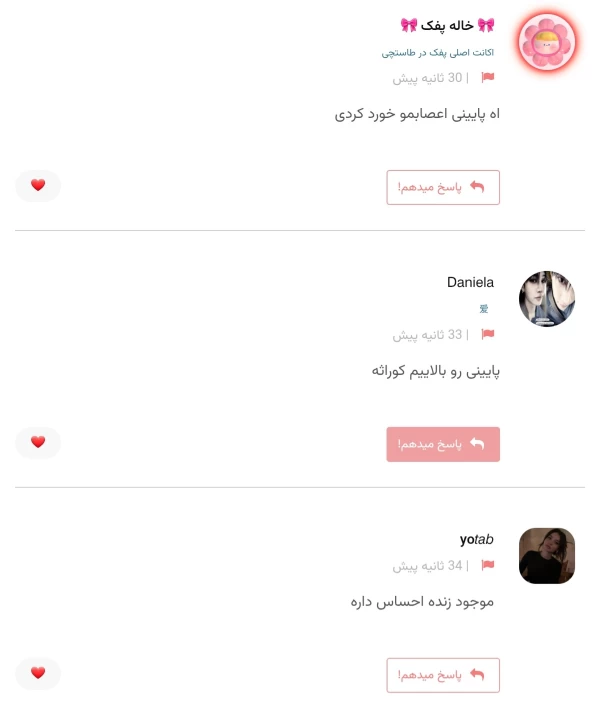Like Daniela's comment
Screen dimensions: 600x714
click(38, 442)
